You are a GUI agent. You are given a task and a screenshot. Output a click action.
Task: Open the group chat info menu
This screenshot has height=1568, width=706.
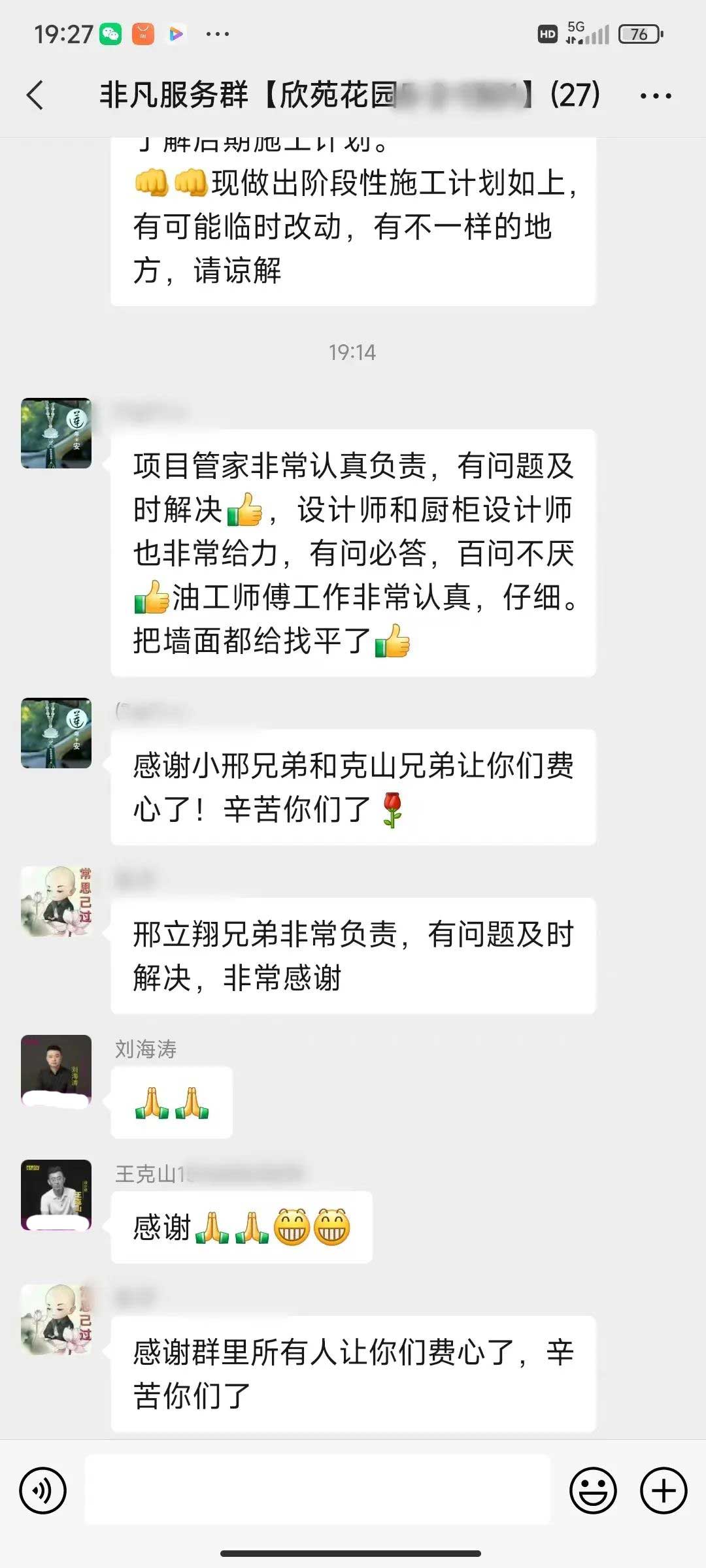point(655,96)
